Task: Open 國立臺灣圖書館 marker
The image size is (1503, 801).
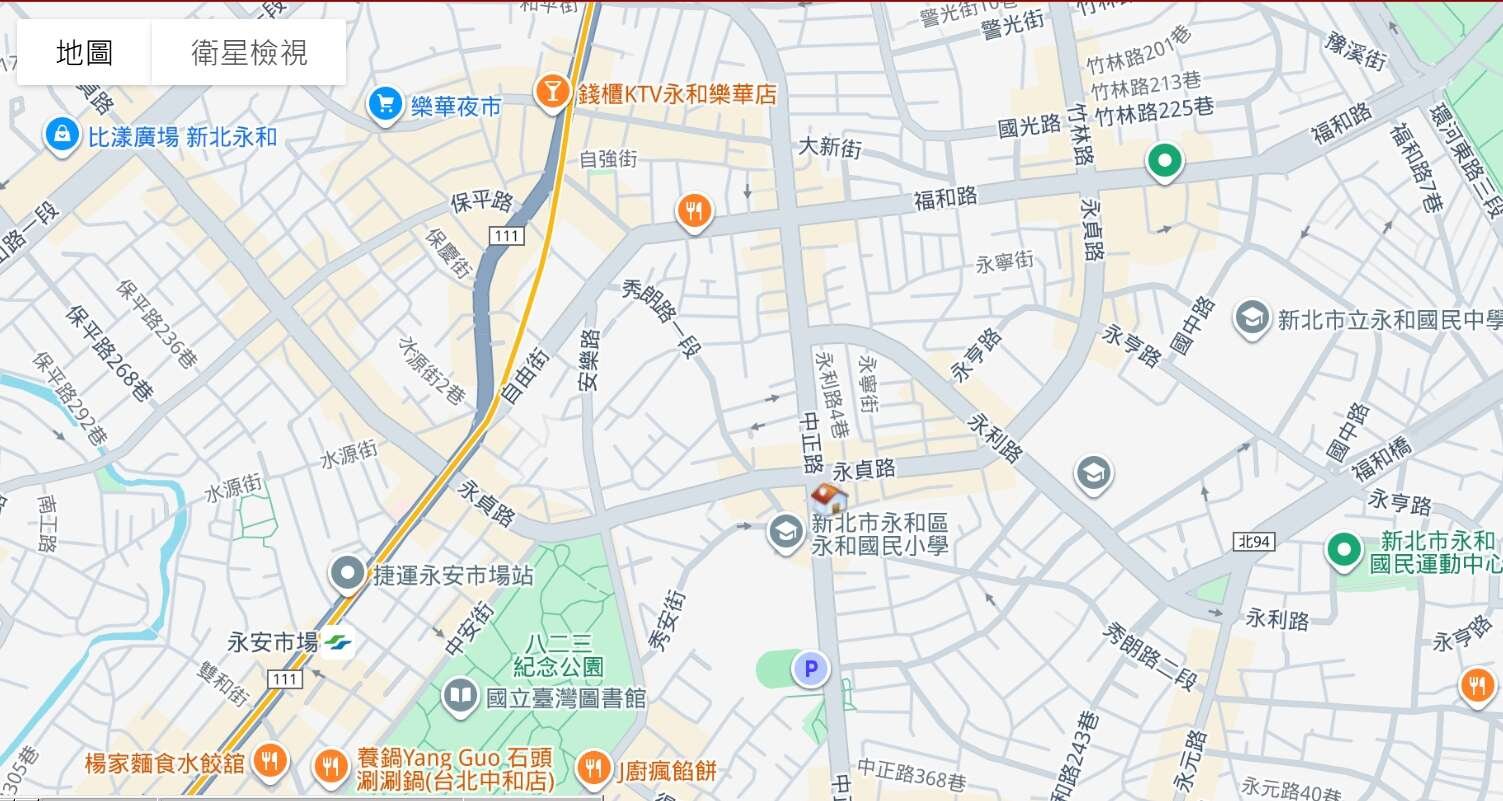Action: coord(461,696)
